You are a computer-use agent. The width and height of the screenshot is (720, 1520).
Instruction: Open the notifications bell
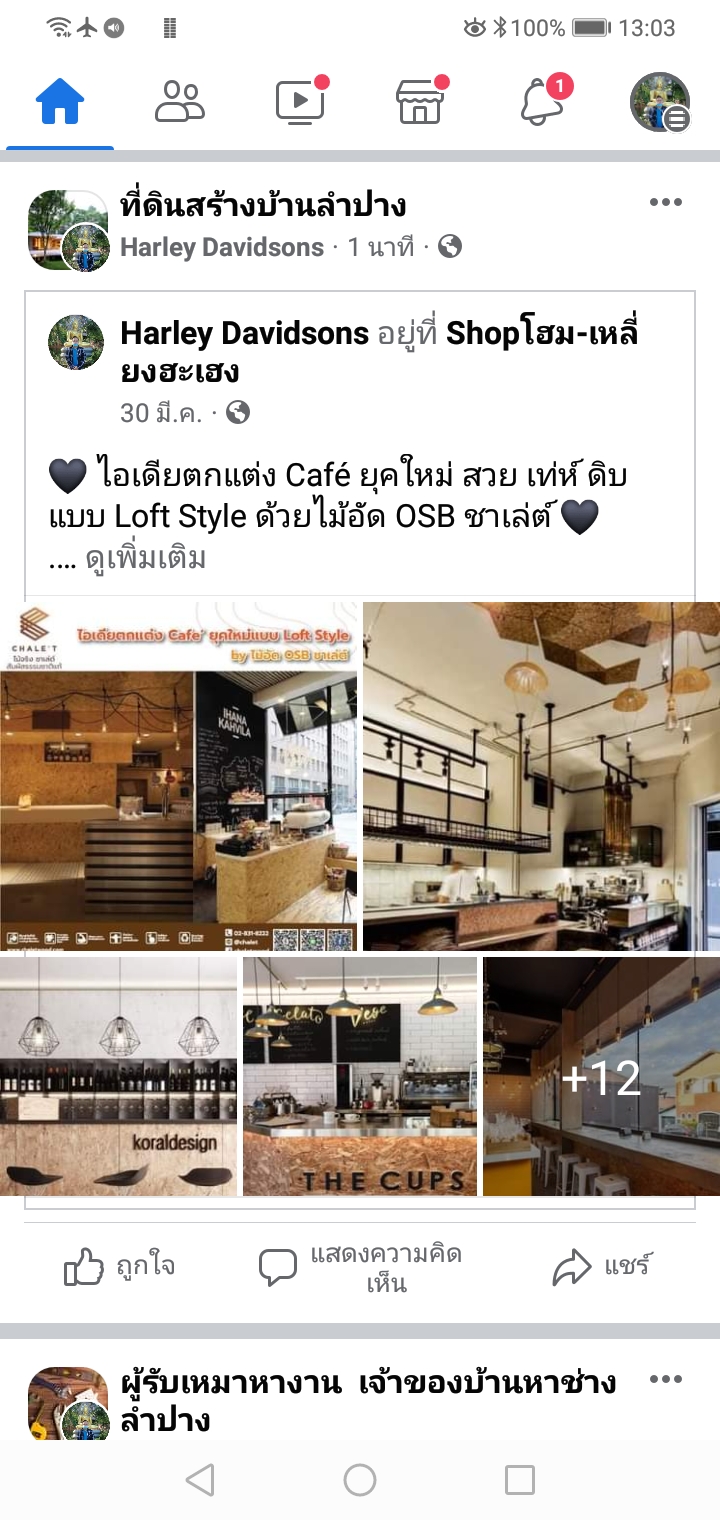coord(541,101)
